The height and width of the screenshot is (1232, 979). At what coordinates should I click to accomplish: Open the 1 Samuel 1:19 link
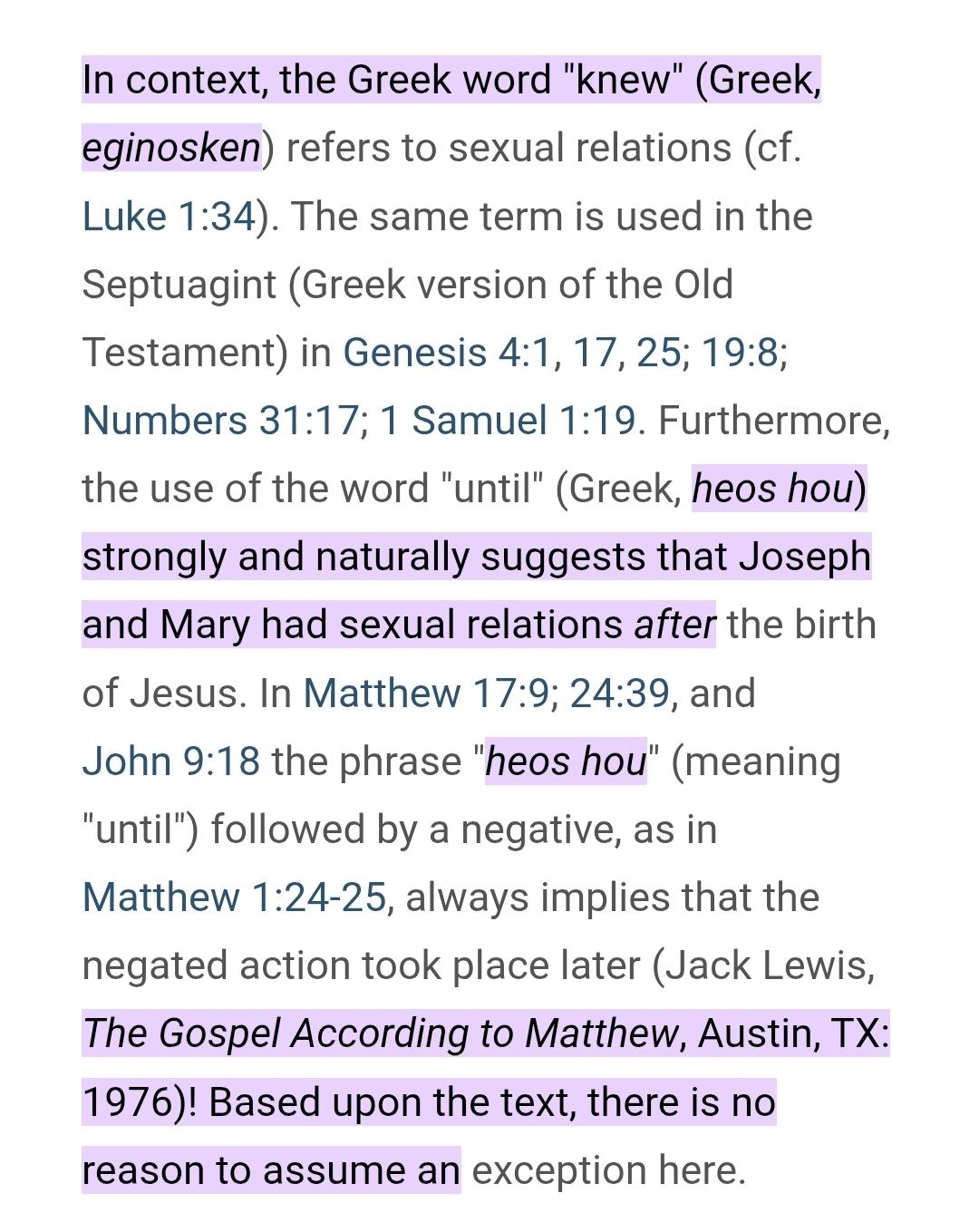pyautogui.click(x=508, y=421)
